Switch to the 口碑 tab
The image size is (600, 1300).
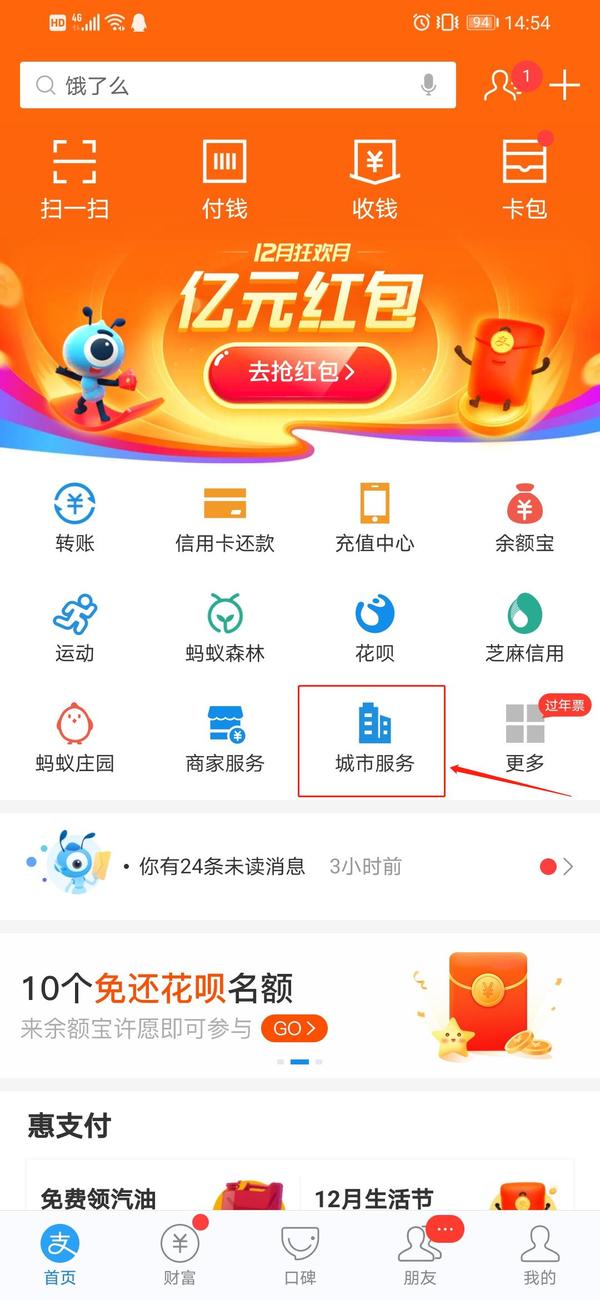[300, 1255]
